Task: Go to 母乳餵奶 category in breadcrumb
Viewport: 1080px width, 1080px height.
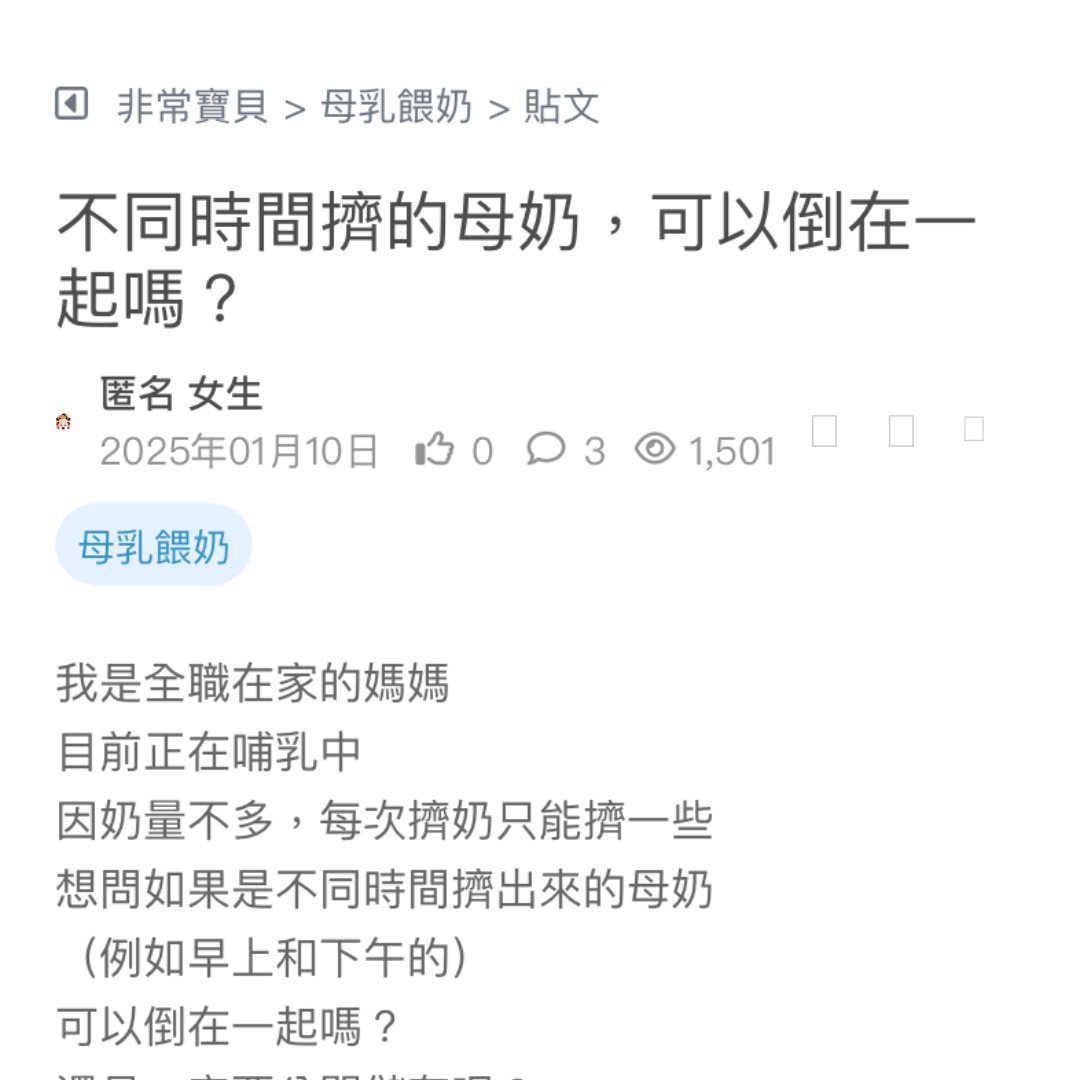Action: pyautogui.click(x=396, y=107)
